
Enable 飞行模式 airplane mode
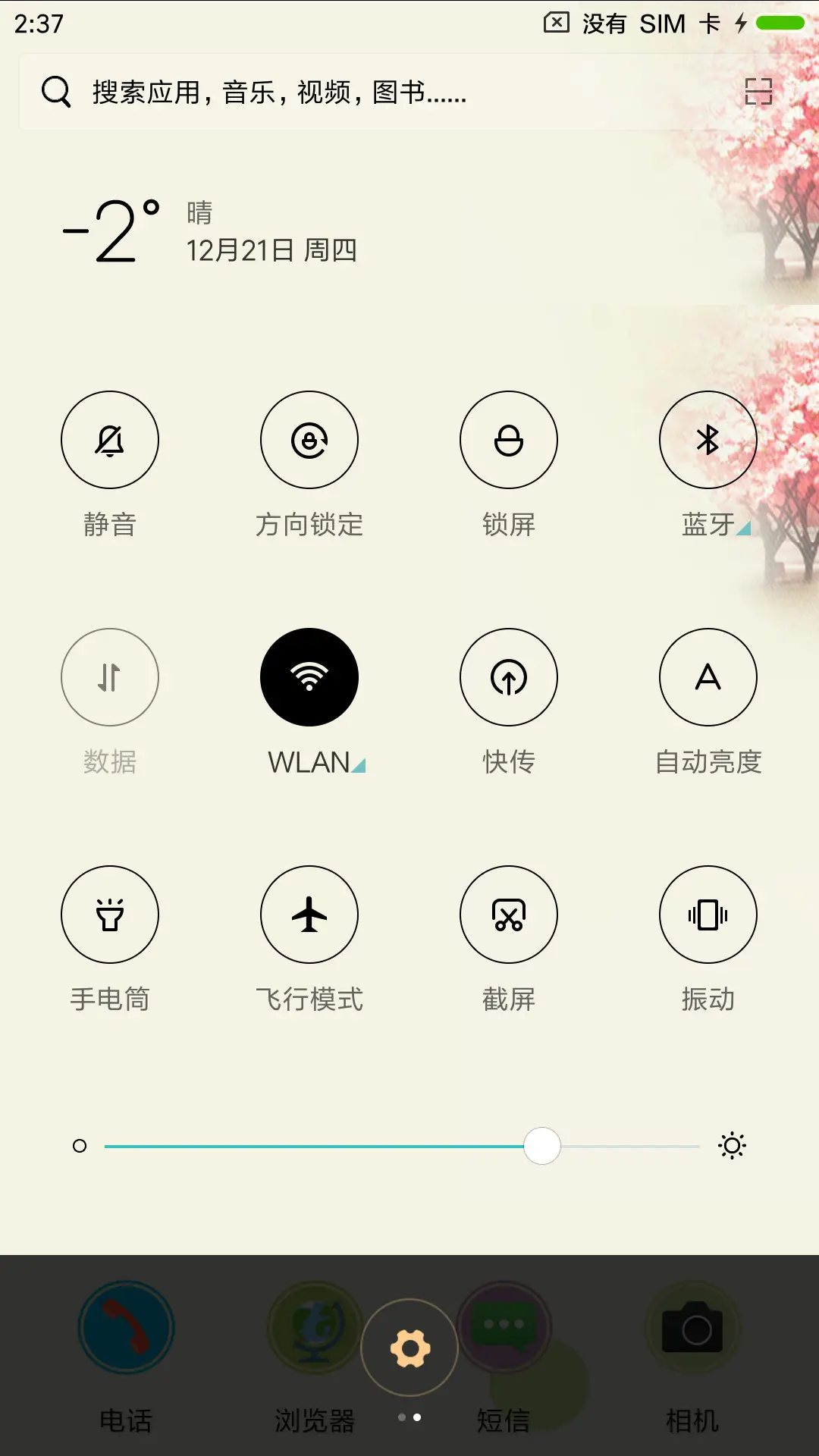point(309,915)
